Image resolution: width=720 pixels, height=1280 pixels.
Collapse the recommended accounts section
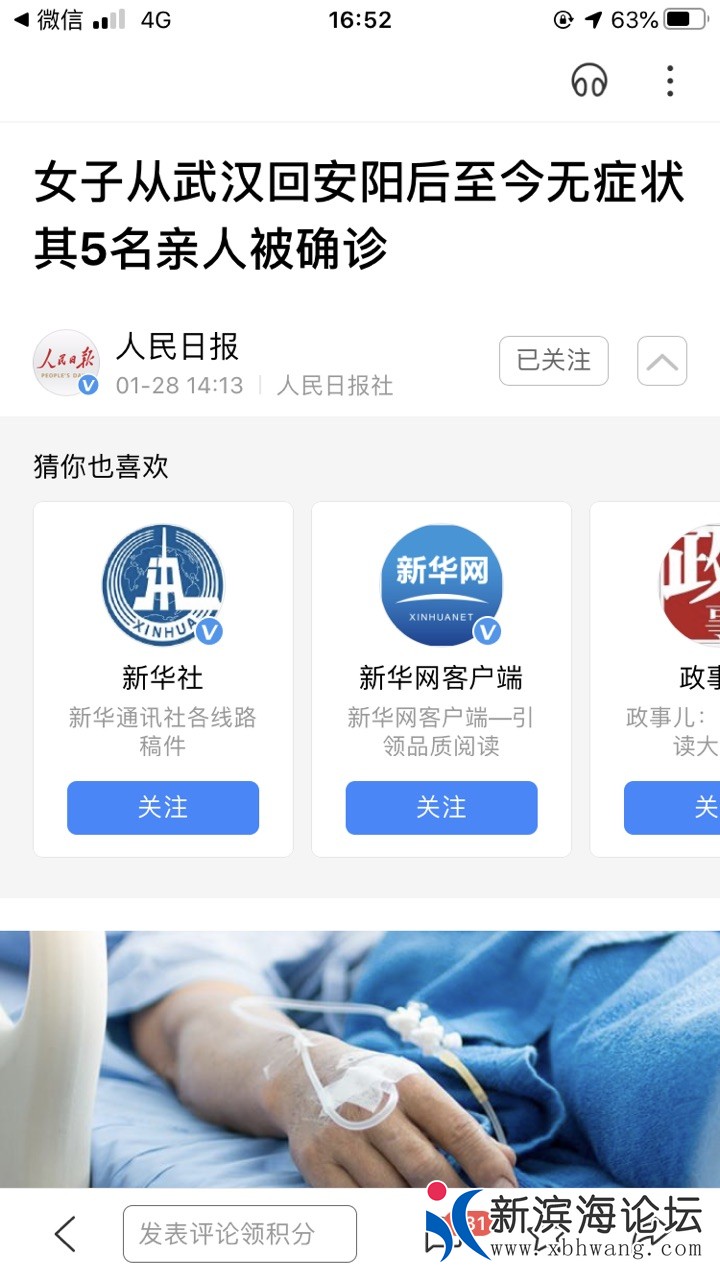662,361
